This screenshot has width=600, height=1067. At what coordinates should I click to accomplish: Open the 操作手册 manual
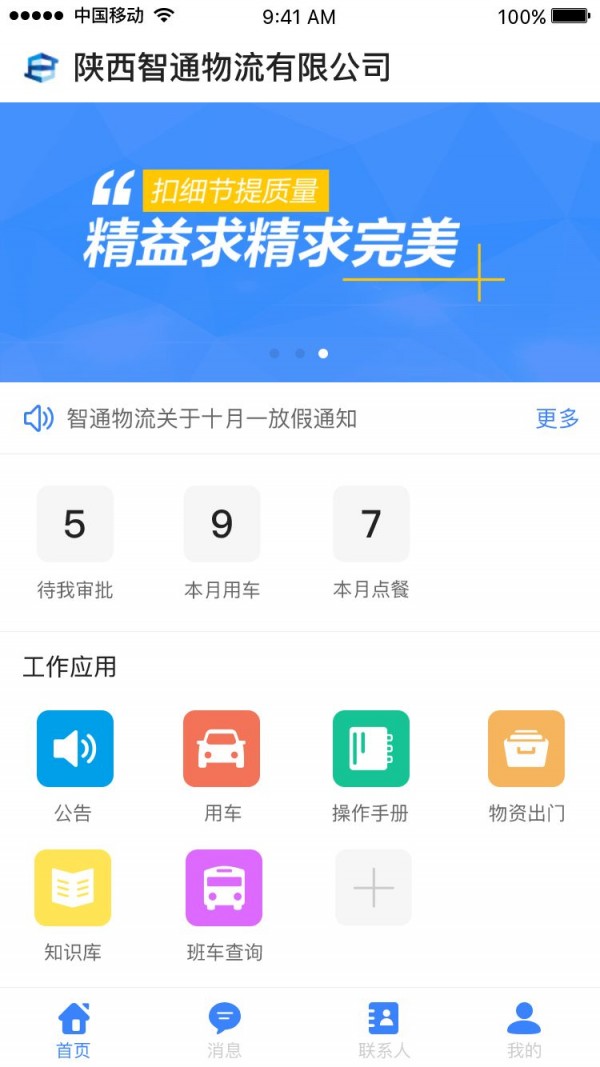pyautogui.click(x=371, y=749)
